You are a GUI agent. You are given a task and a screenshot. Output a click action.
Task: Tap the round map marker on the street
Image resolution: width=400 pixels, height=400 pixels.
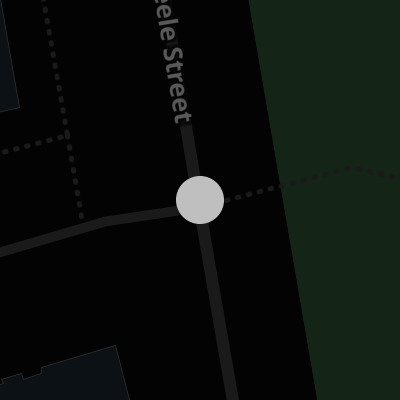click(200, 200)
